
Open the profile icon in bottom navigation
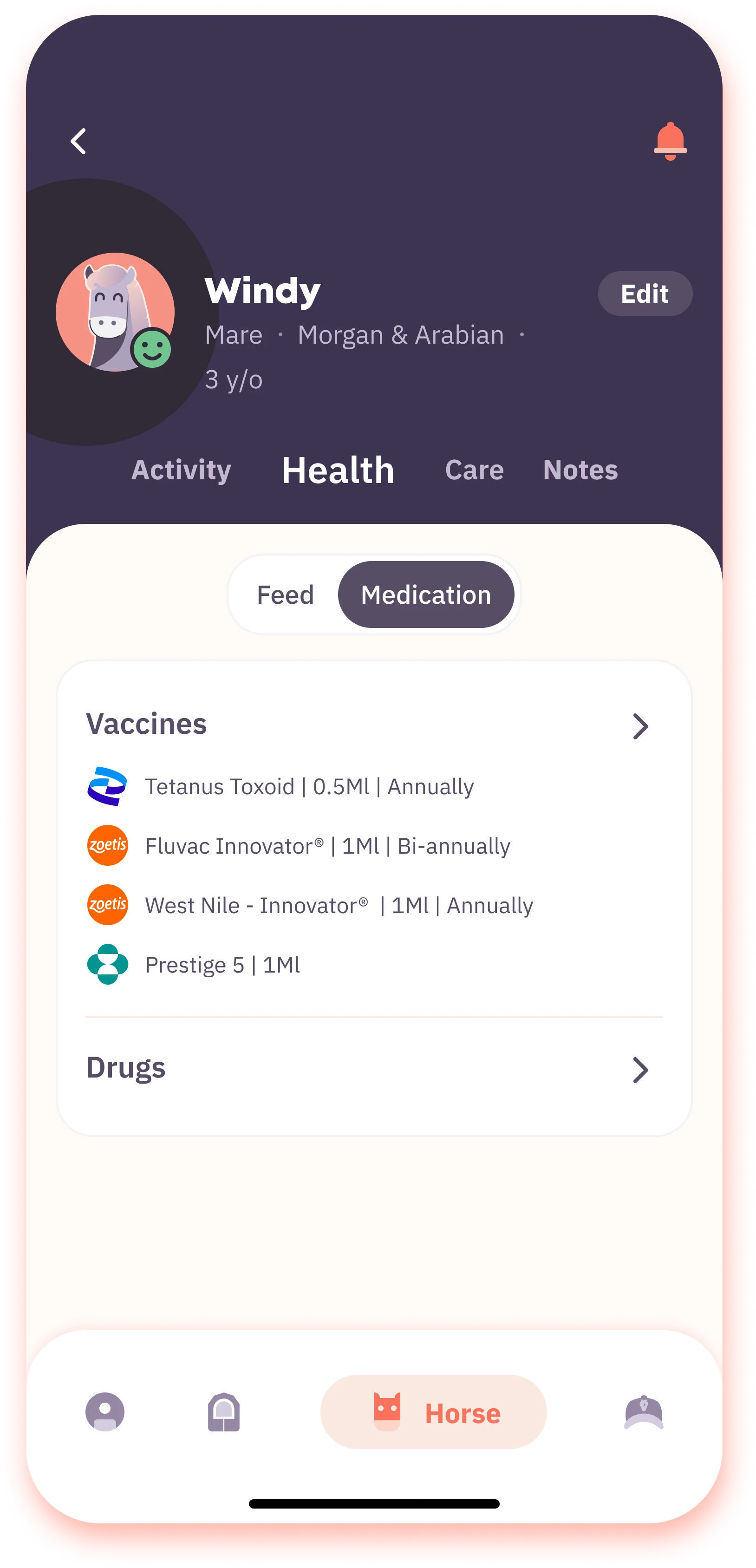click(x=105, y=1412)
